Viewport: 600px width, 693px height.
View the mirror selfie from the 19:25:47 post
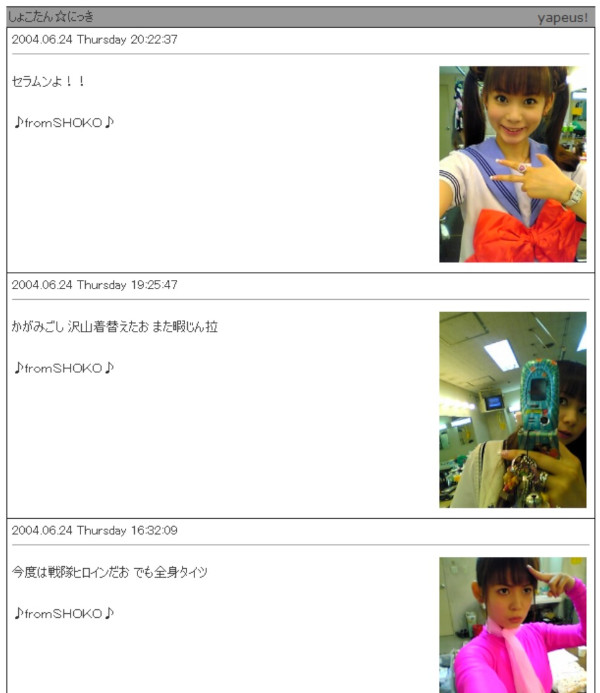[x=512, y=410]
